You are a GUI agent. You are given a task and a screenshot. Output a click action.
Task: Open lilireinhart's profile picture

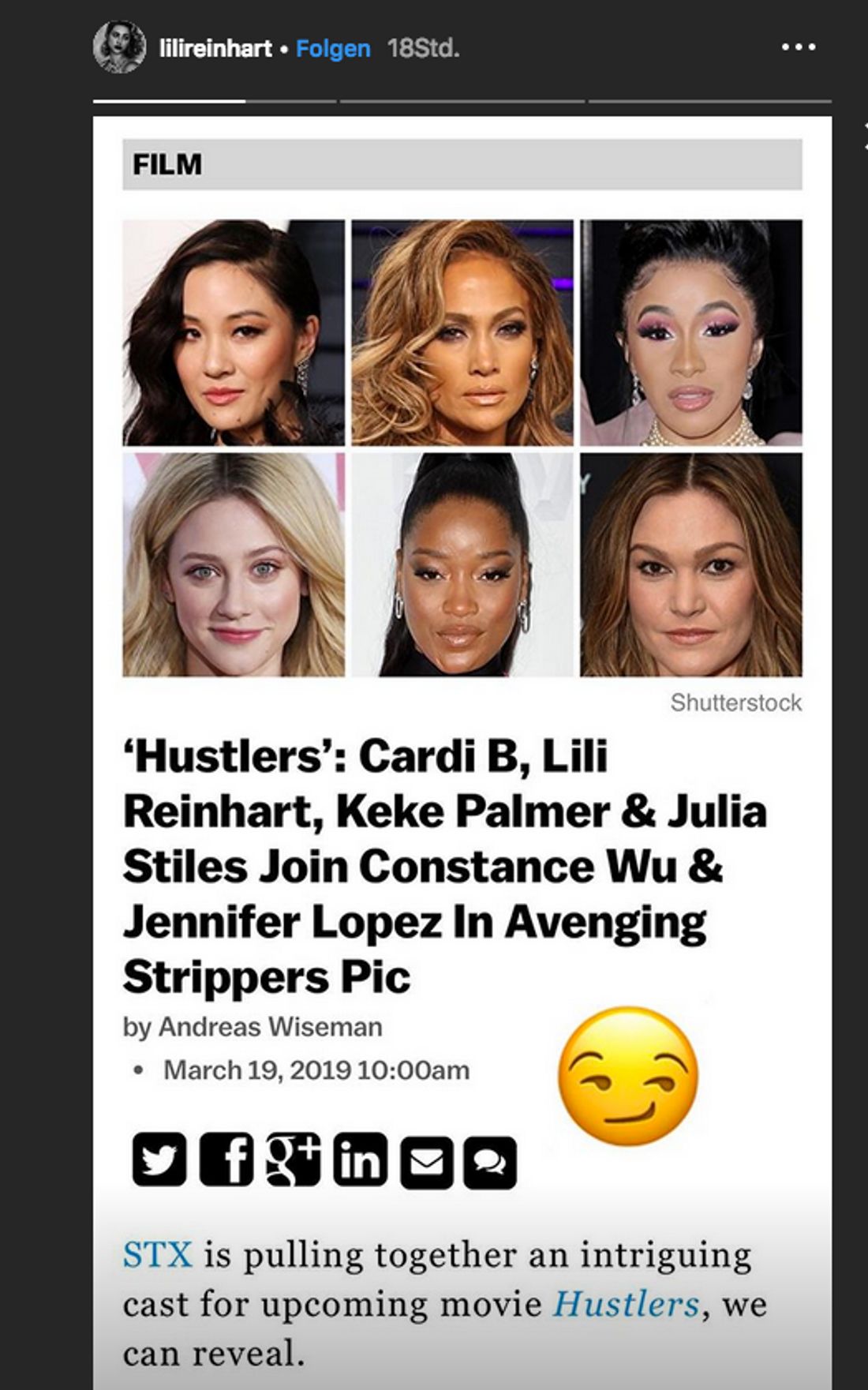click(119, 47)
